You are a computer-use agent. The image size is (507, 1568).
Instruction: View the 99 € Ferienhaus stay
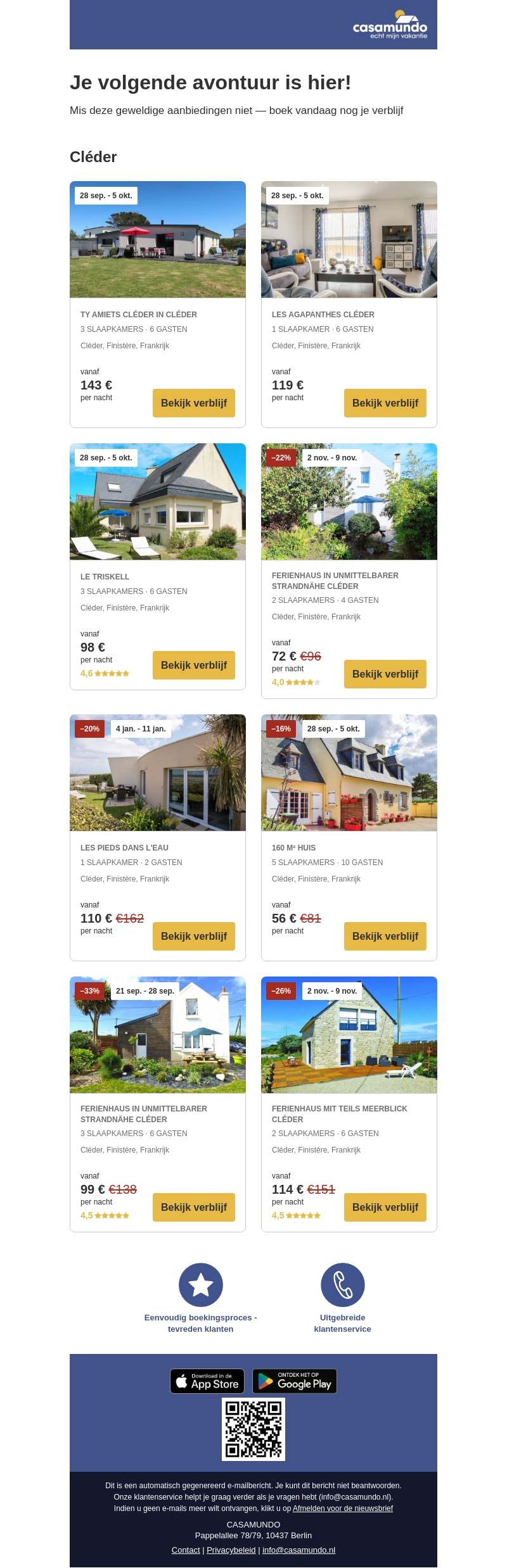(193, 1207)
